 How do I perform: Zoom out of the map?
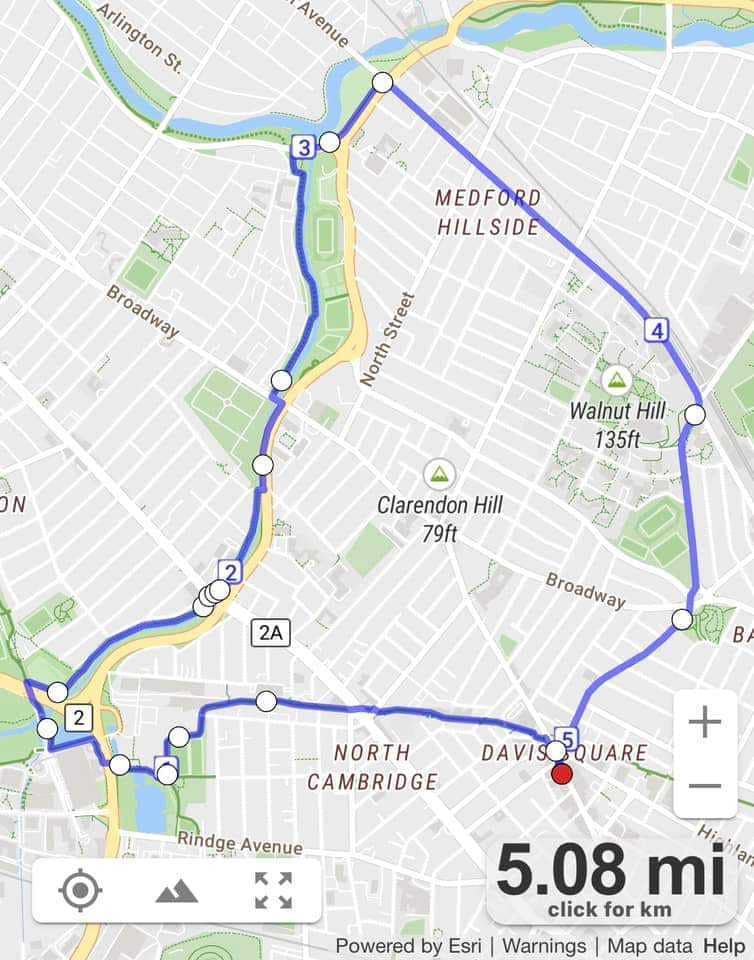705,785
